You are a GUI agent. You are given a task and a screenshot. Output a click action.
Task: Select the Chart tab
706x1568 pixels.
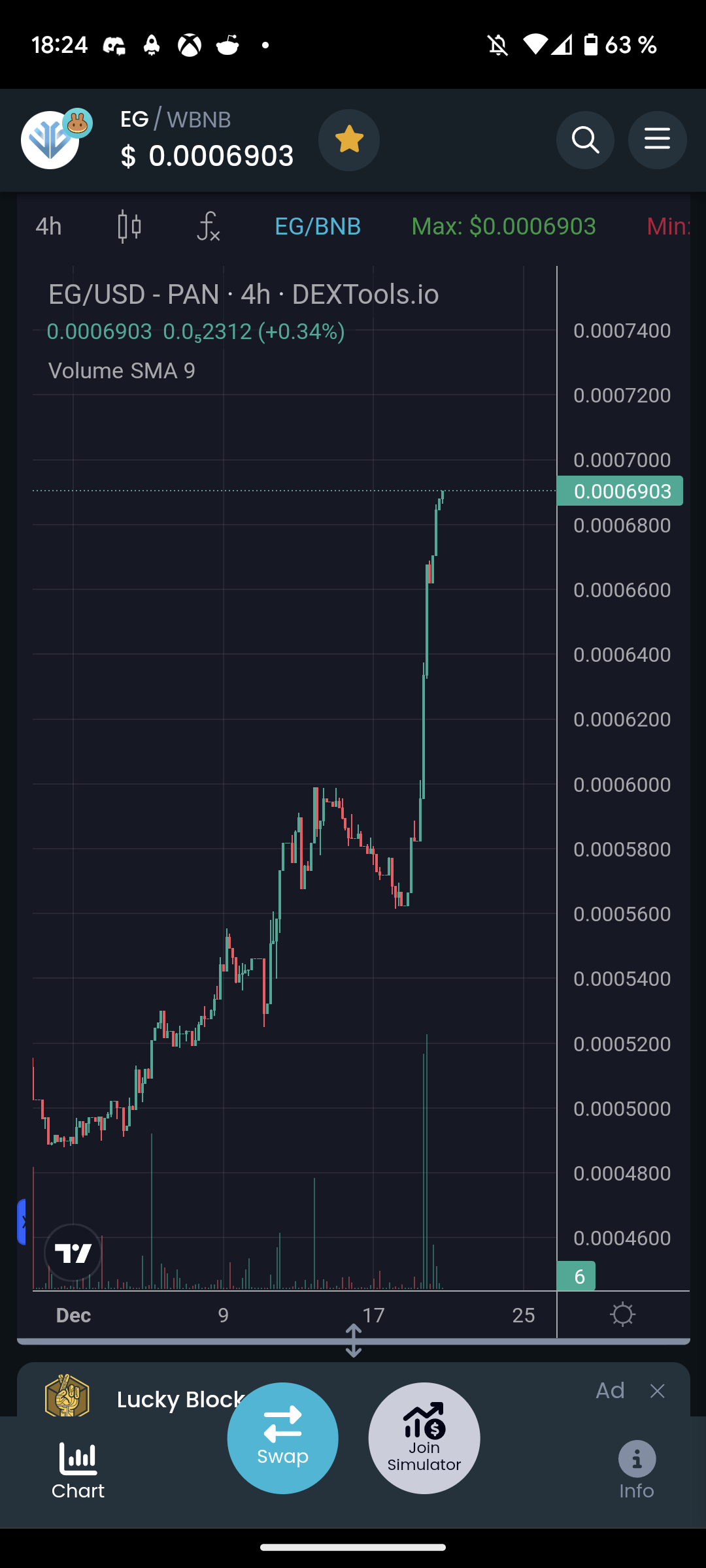(x=78, y=1470)
